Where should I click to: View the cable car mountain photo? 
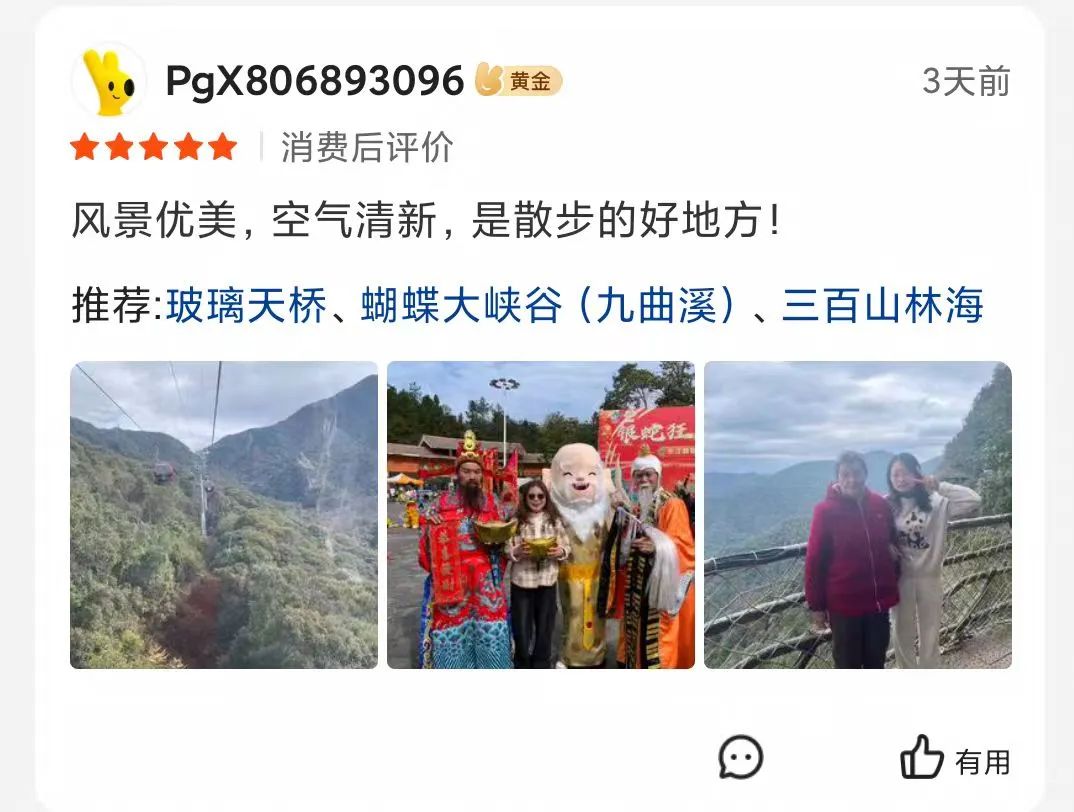[x=224, y=515]
